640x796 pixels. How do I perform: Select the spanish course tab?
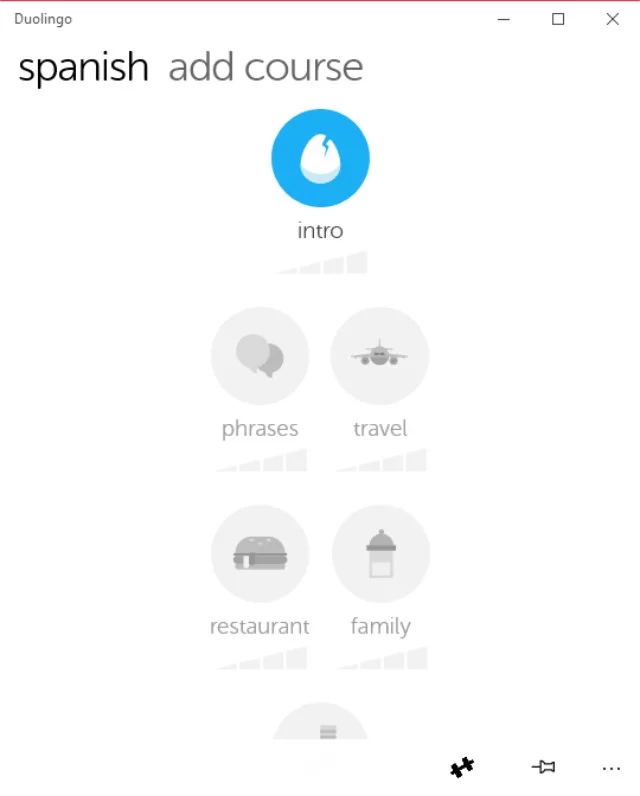tap(83, 68)
